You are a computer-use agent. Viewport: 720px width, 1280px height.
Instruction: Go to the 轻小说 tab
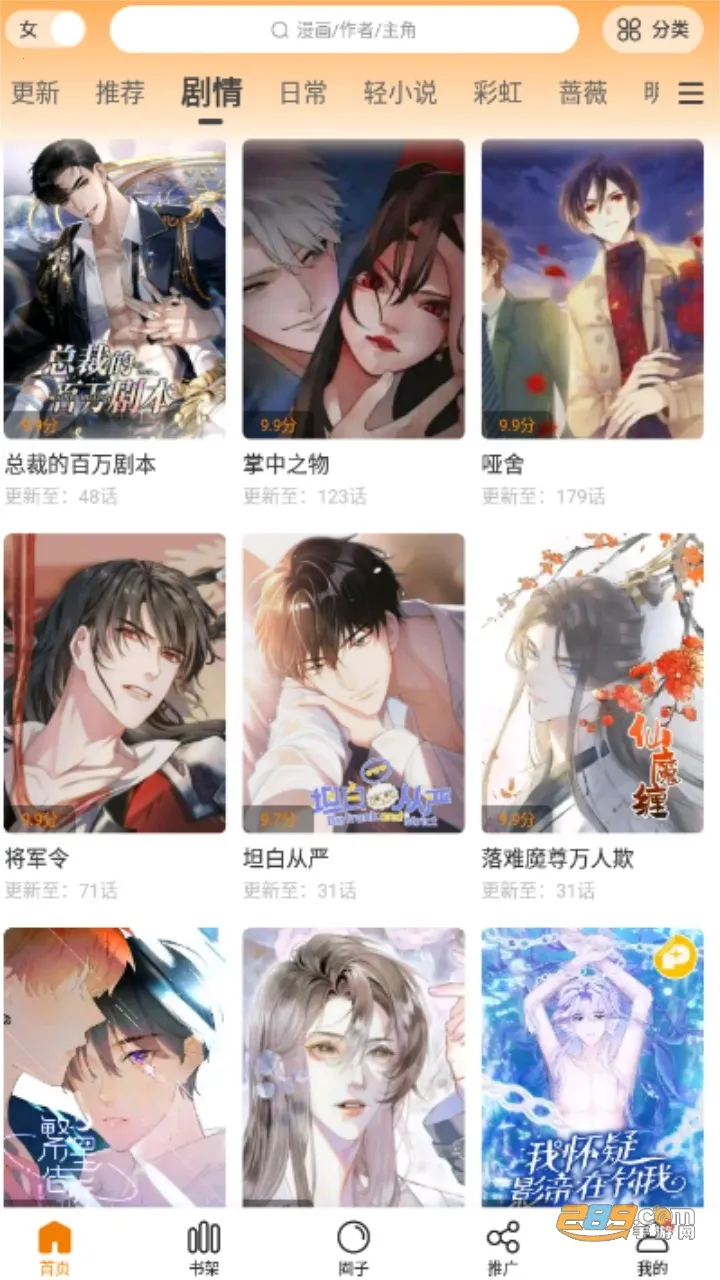(x=400, y=93)
